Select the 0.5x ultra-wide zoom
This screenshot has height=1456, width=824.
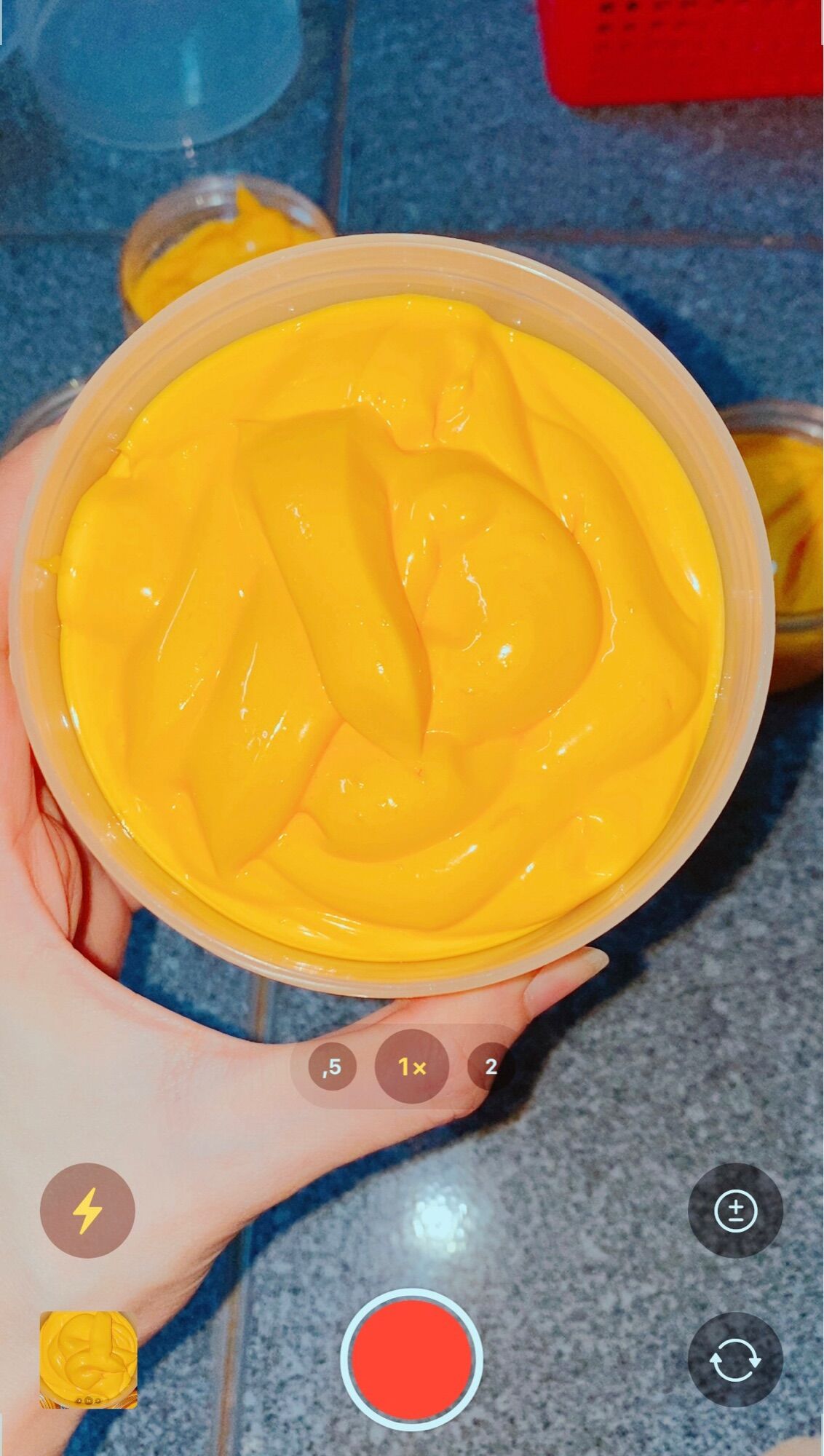point(332,1067)
